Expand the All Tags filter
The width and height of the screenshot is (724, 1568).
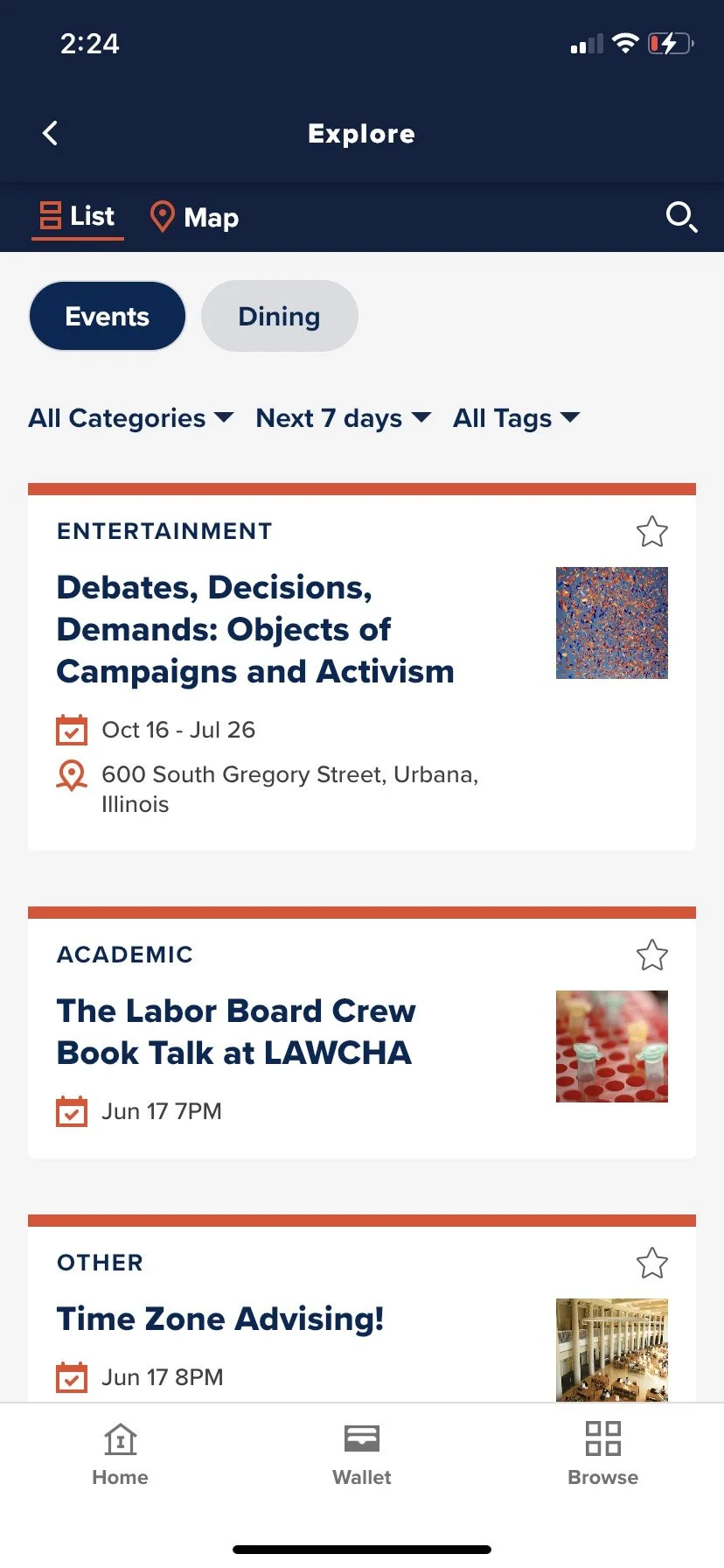coord(516,418)
